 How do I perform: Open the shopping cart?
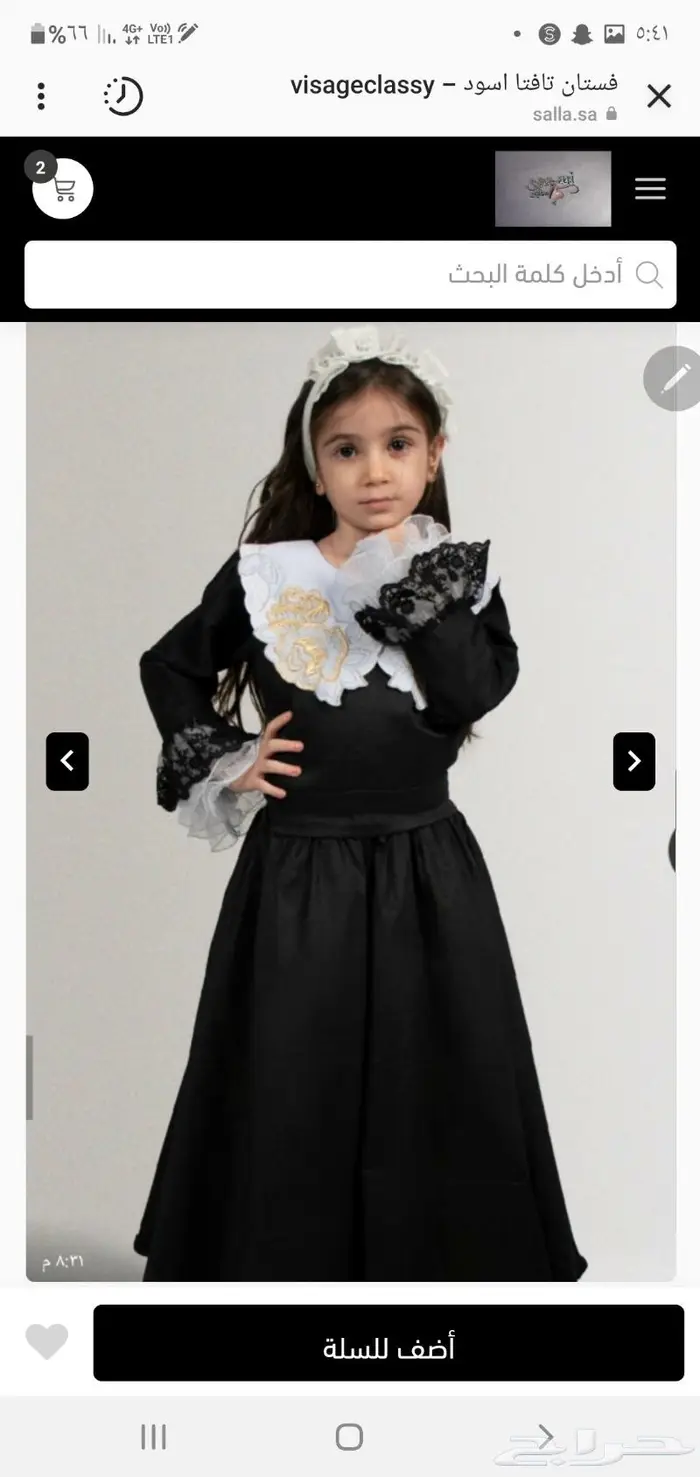[x=63, y=189]
